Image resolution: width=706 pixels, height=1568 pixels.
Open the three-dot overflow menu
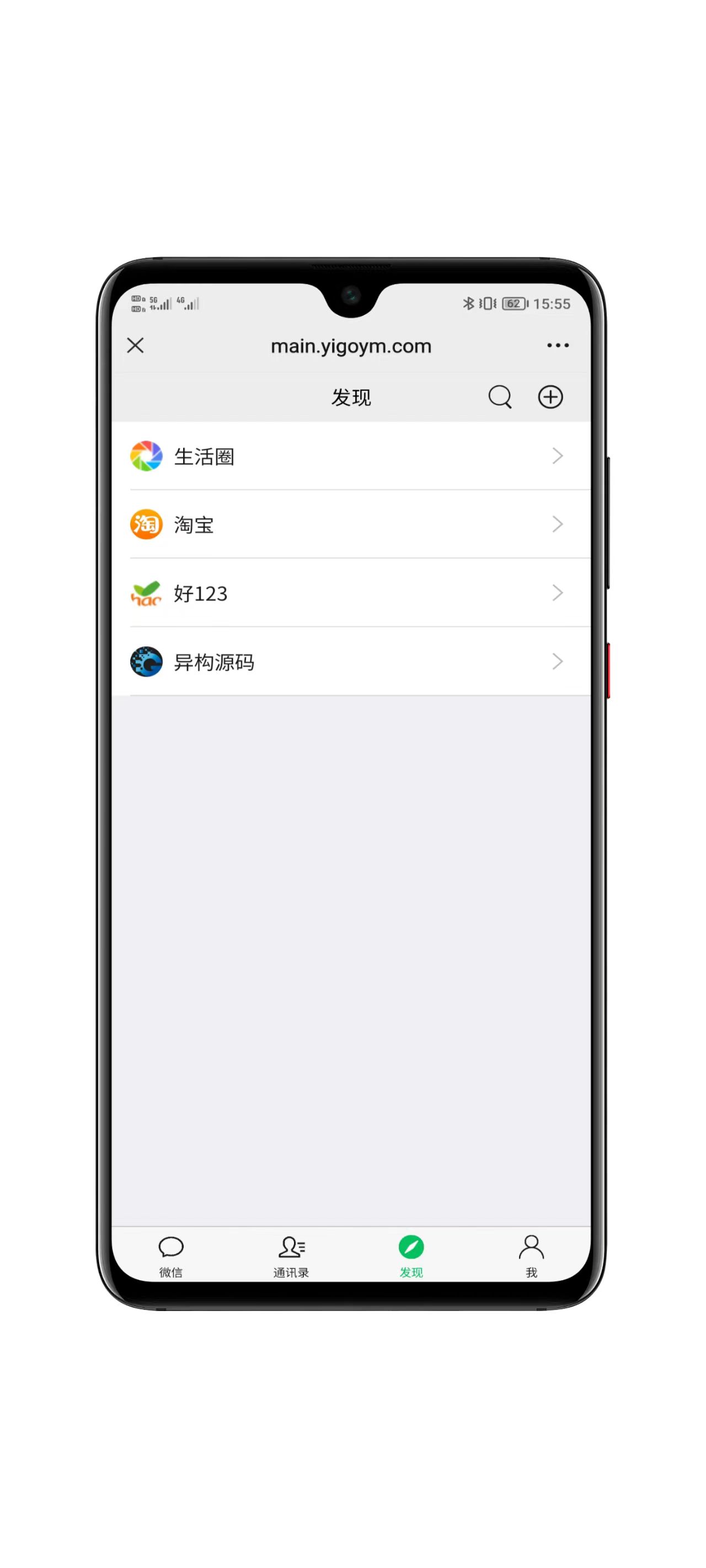558,345
